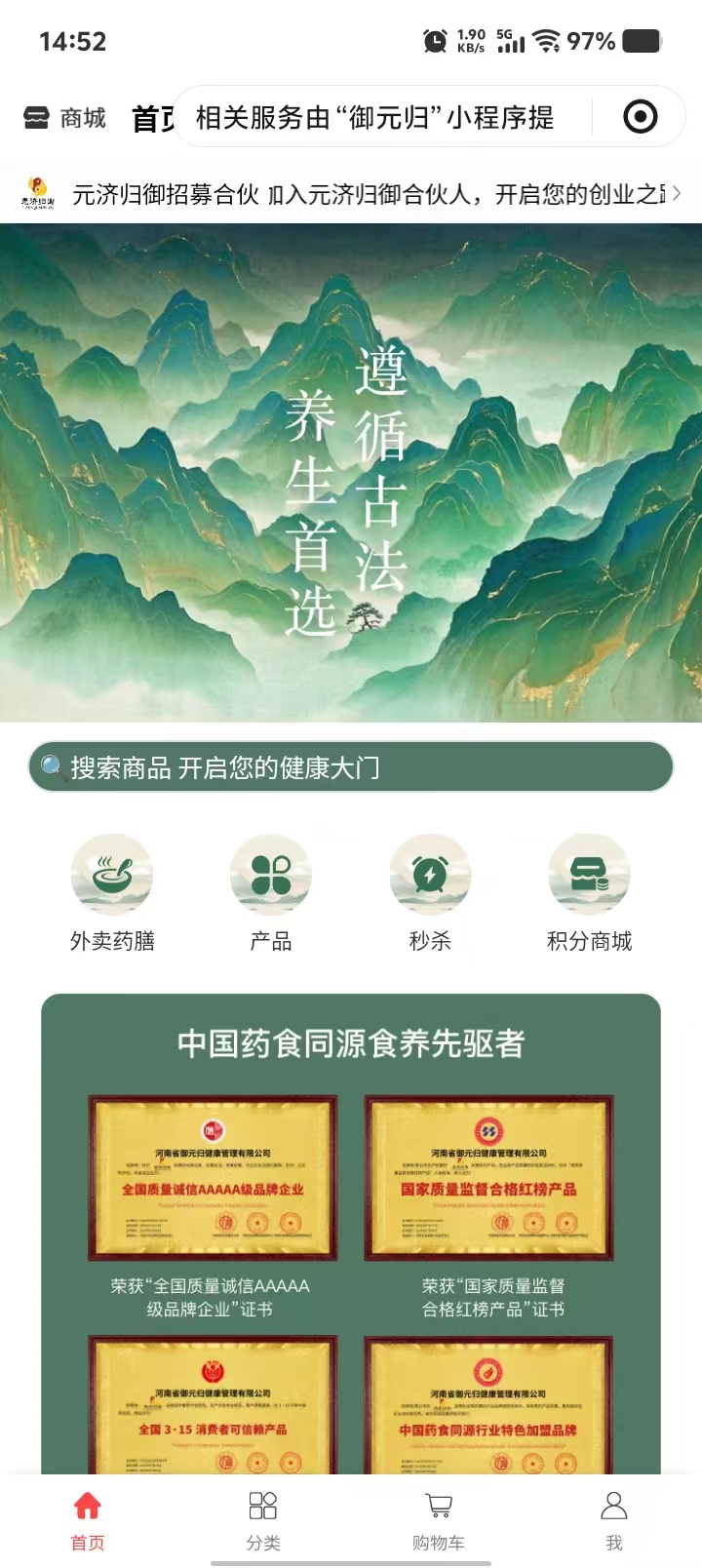Tap the 搜索商品 search box
702x1568 pixels.
pyautogui.click(x=351, y=767)
